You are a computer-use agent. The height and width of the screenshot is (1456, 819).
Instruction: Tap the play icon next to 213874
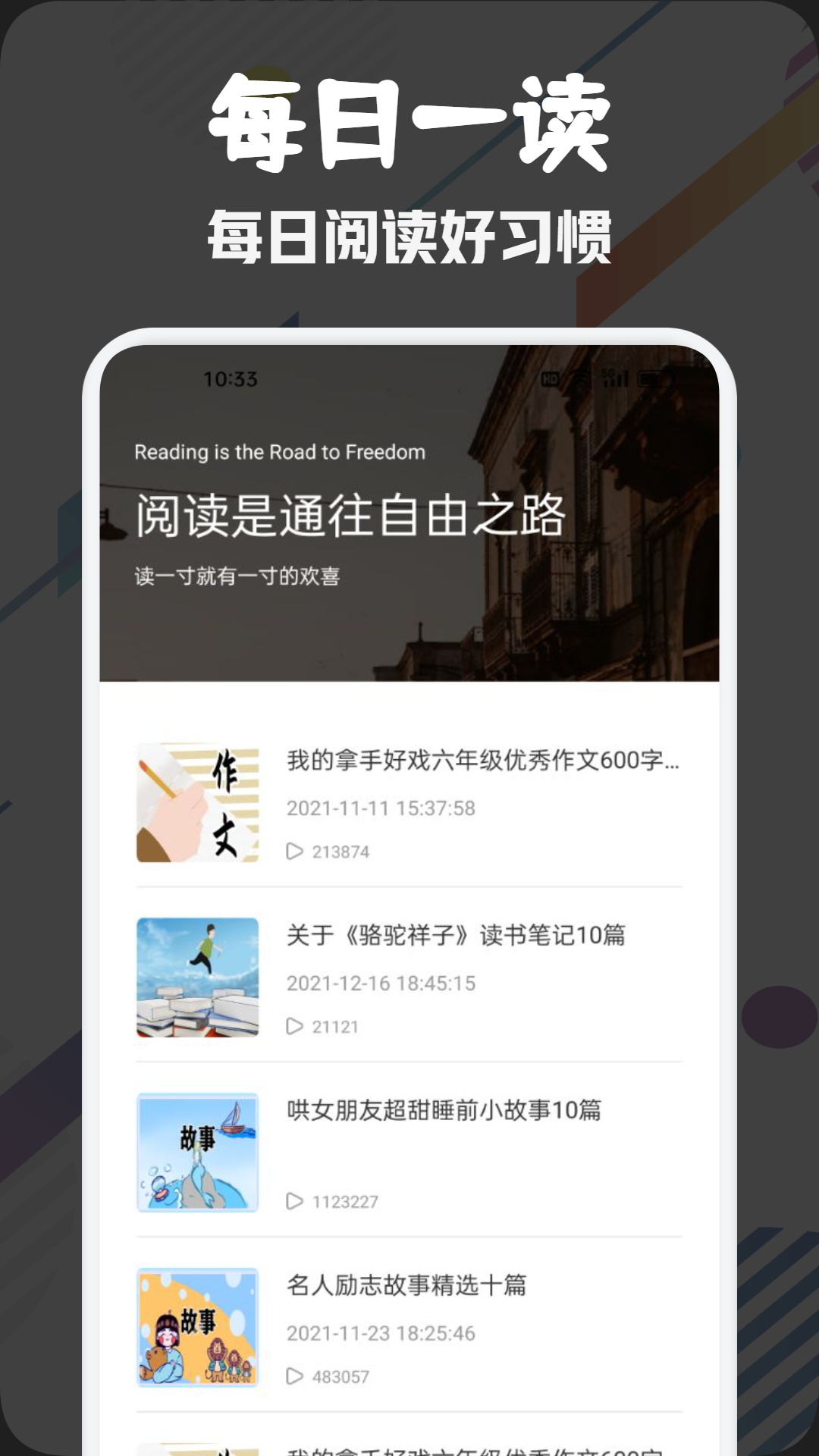pos(295,851)
